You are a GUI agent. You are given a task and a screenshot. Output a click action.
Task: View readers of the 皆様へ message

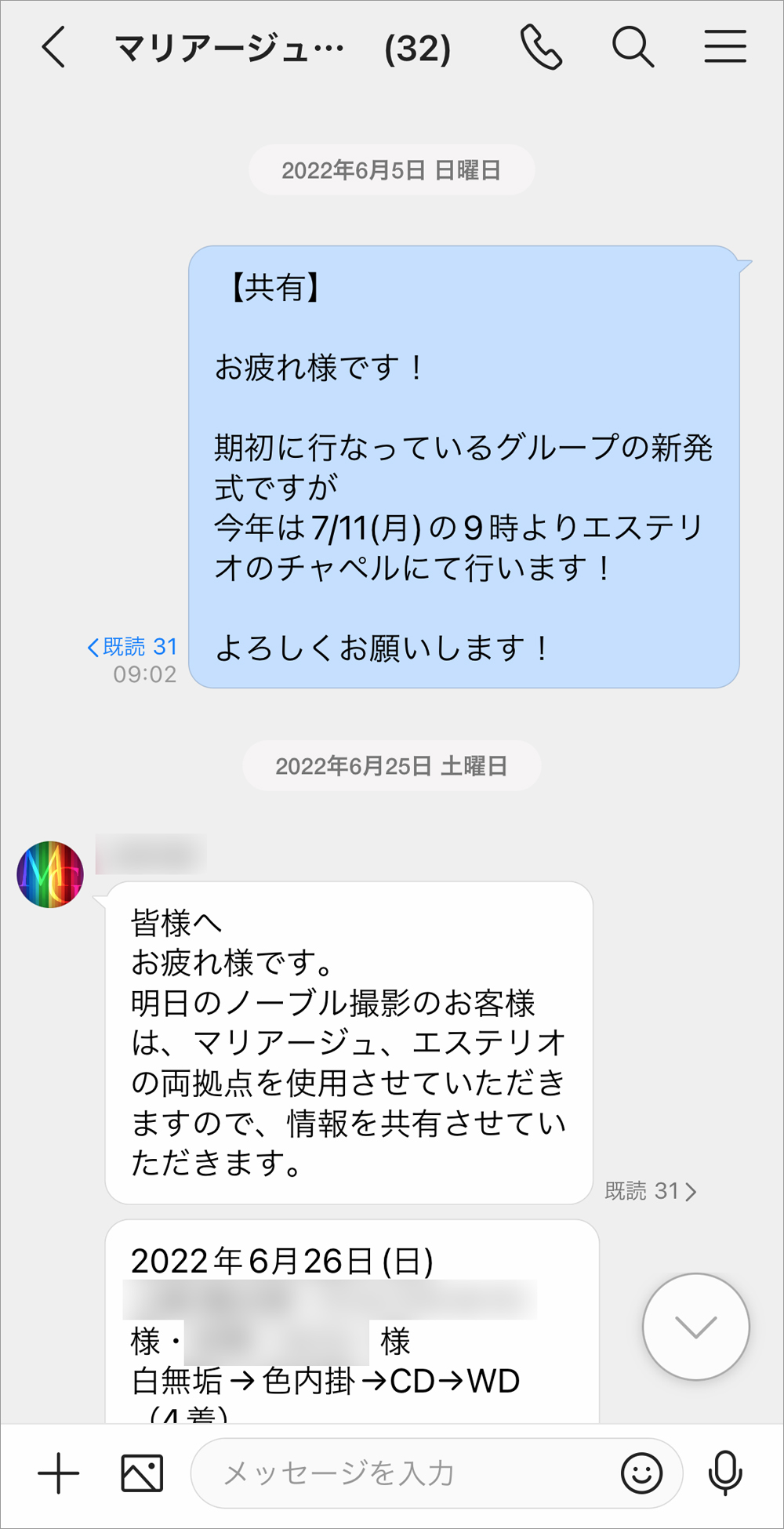coord(650,1192)
